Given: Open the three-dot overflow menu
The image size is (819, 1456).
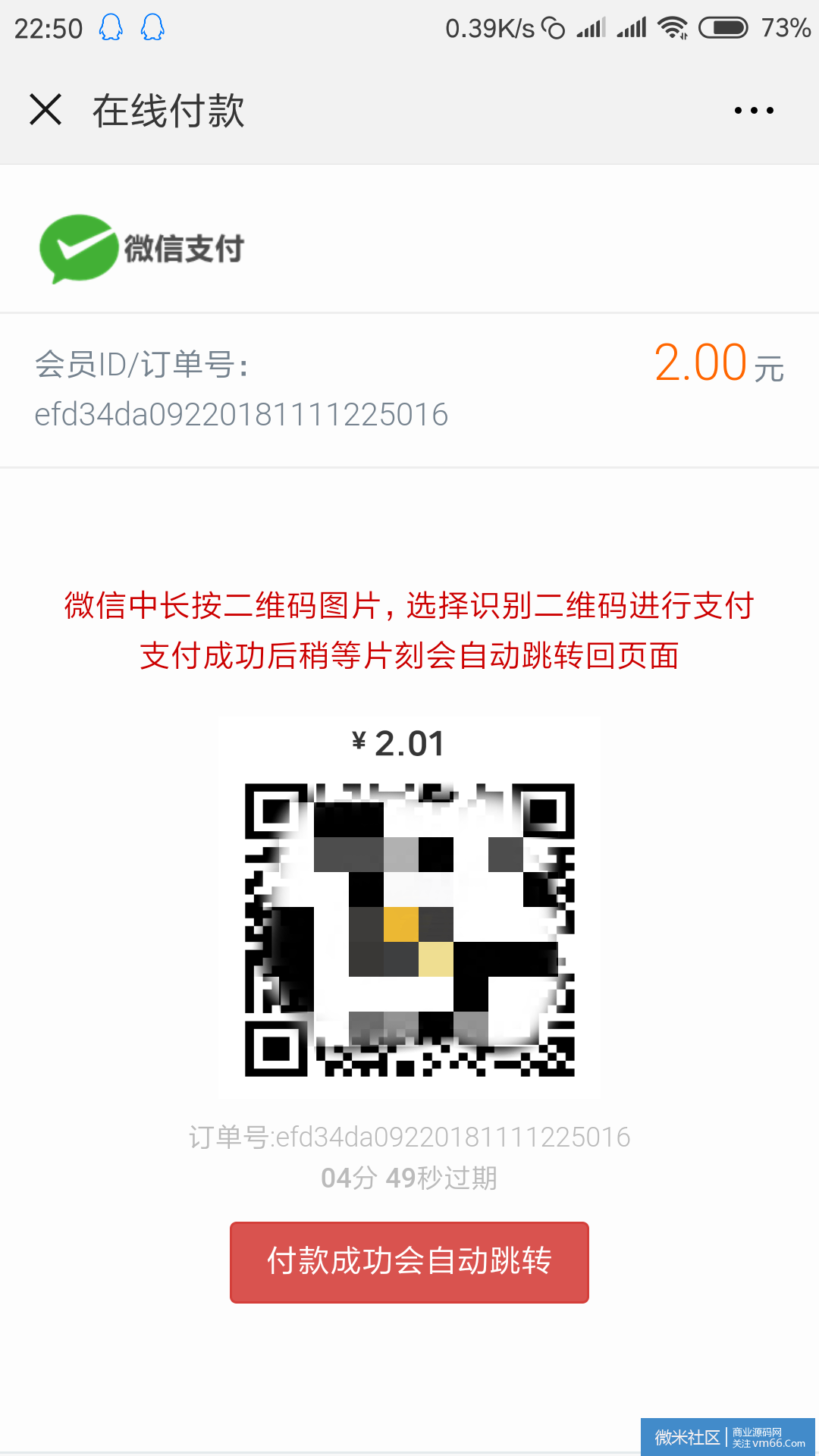Looking at the screenshot, I should [754, 111].
